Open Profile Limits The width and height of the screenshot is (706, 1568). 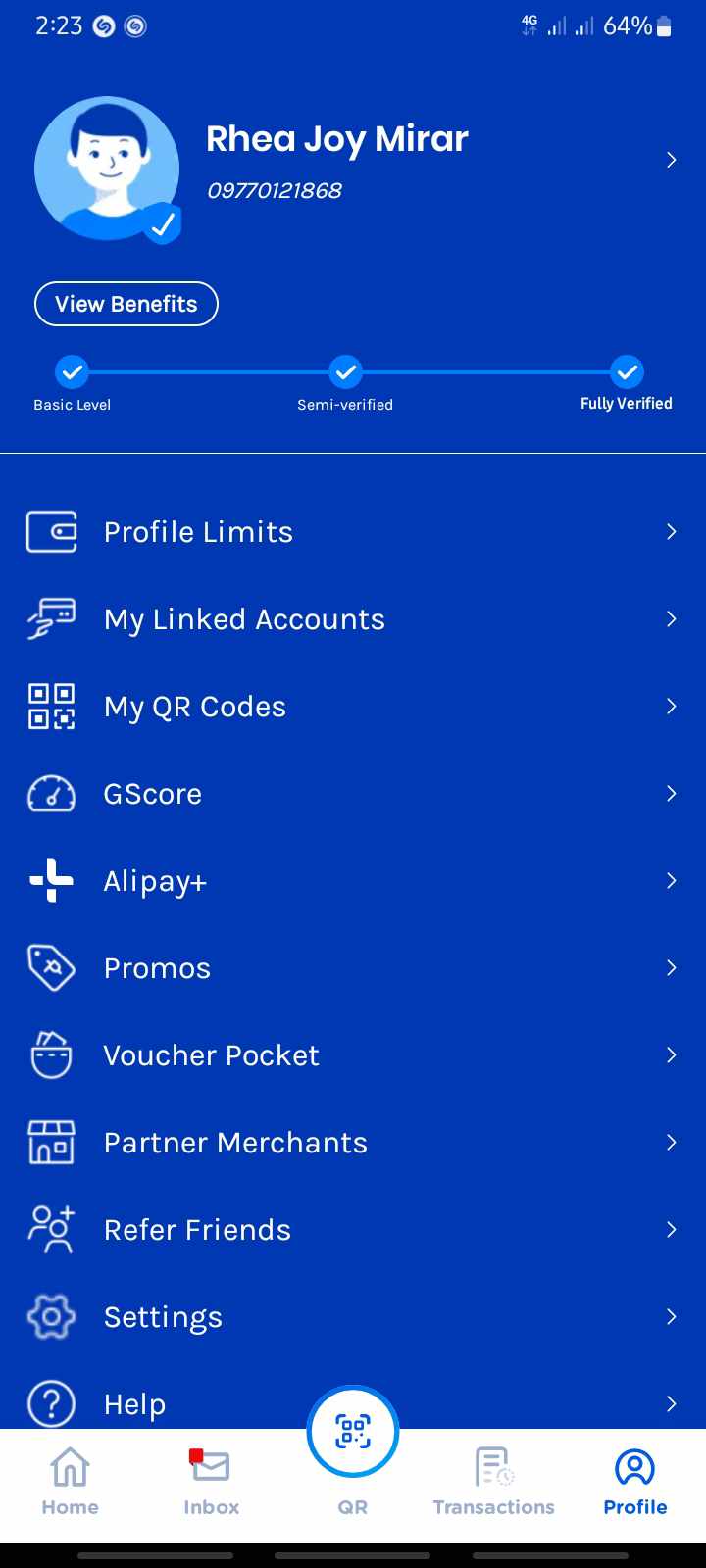pos(353,532)
